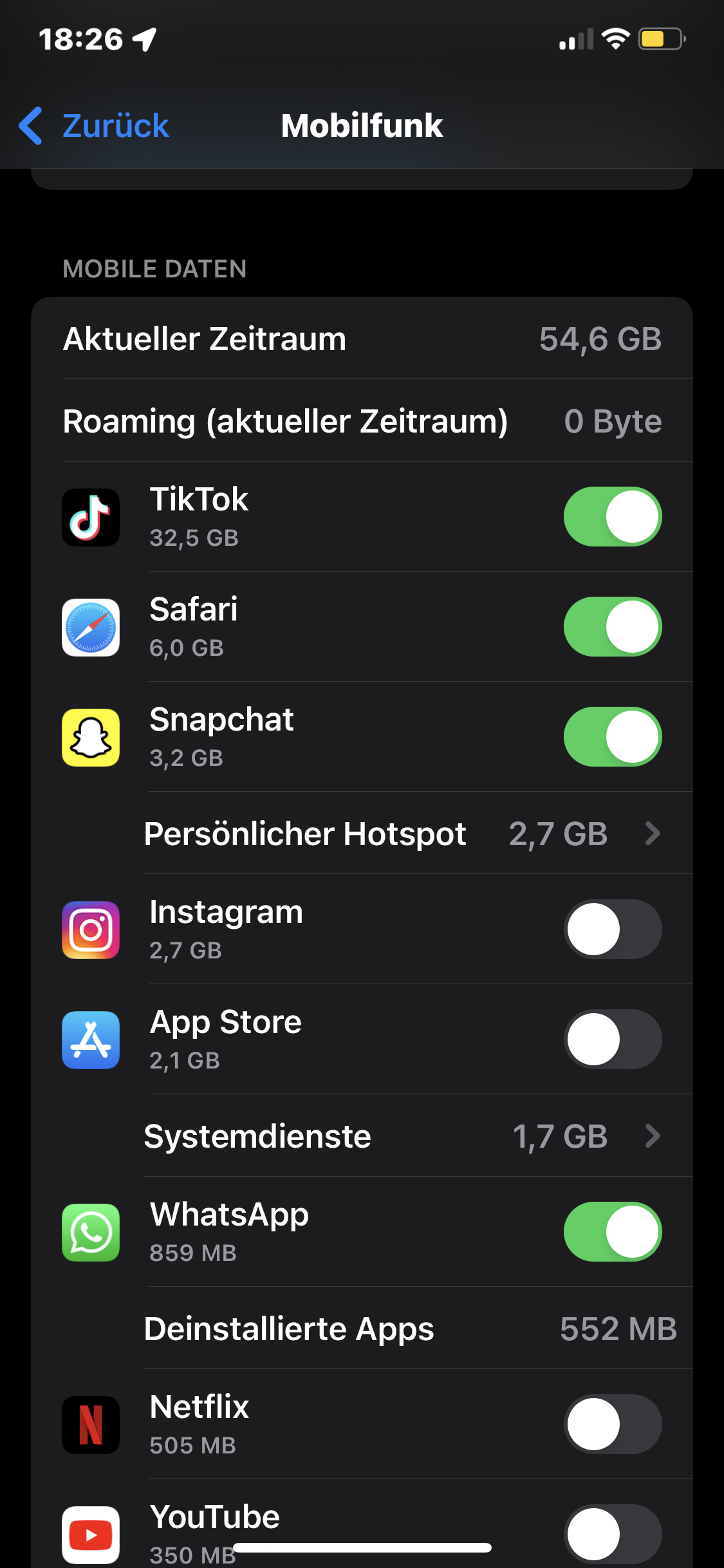
Task: Go back with the Zurück button
Action: coord(94,126)
